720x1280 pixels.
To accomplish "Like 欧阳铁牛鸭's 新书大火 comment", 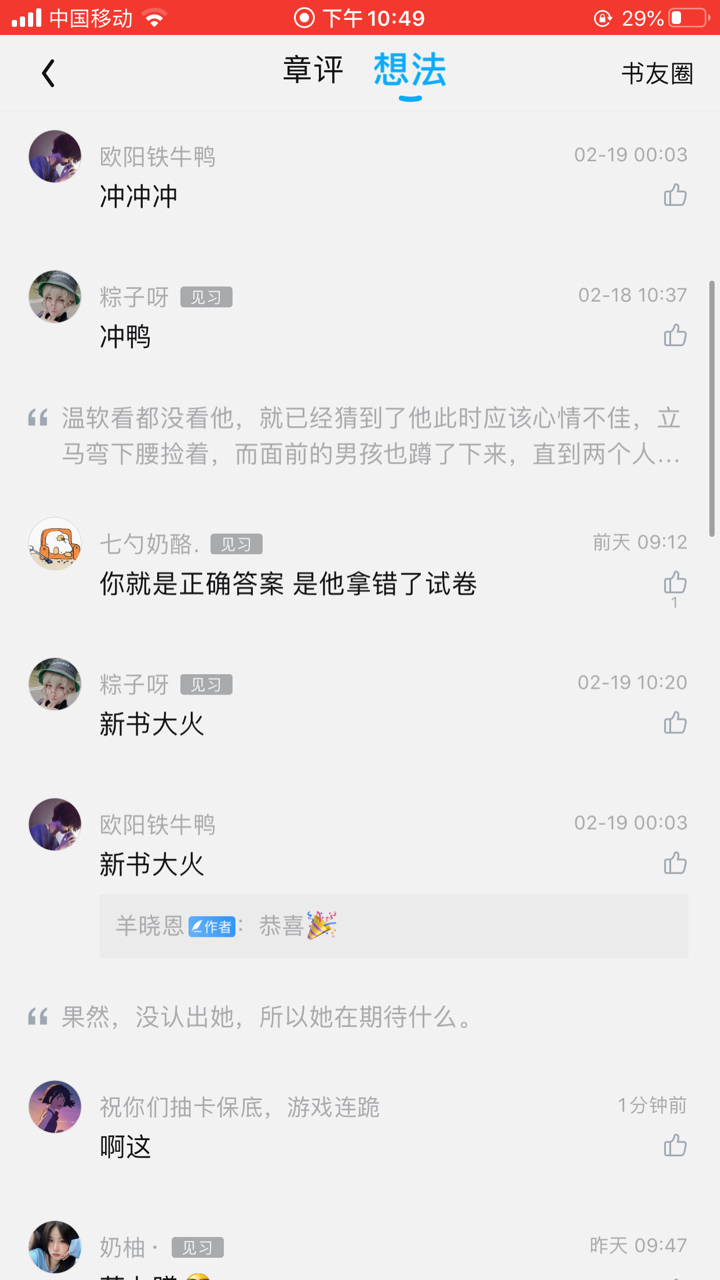I will pyautogui.click(x=676, y=863).
